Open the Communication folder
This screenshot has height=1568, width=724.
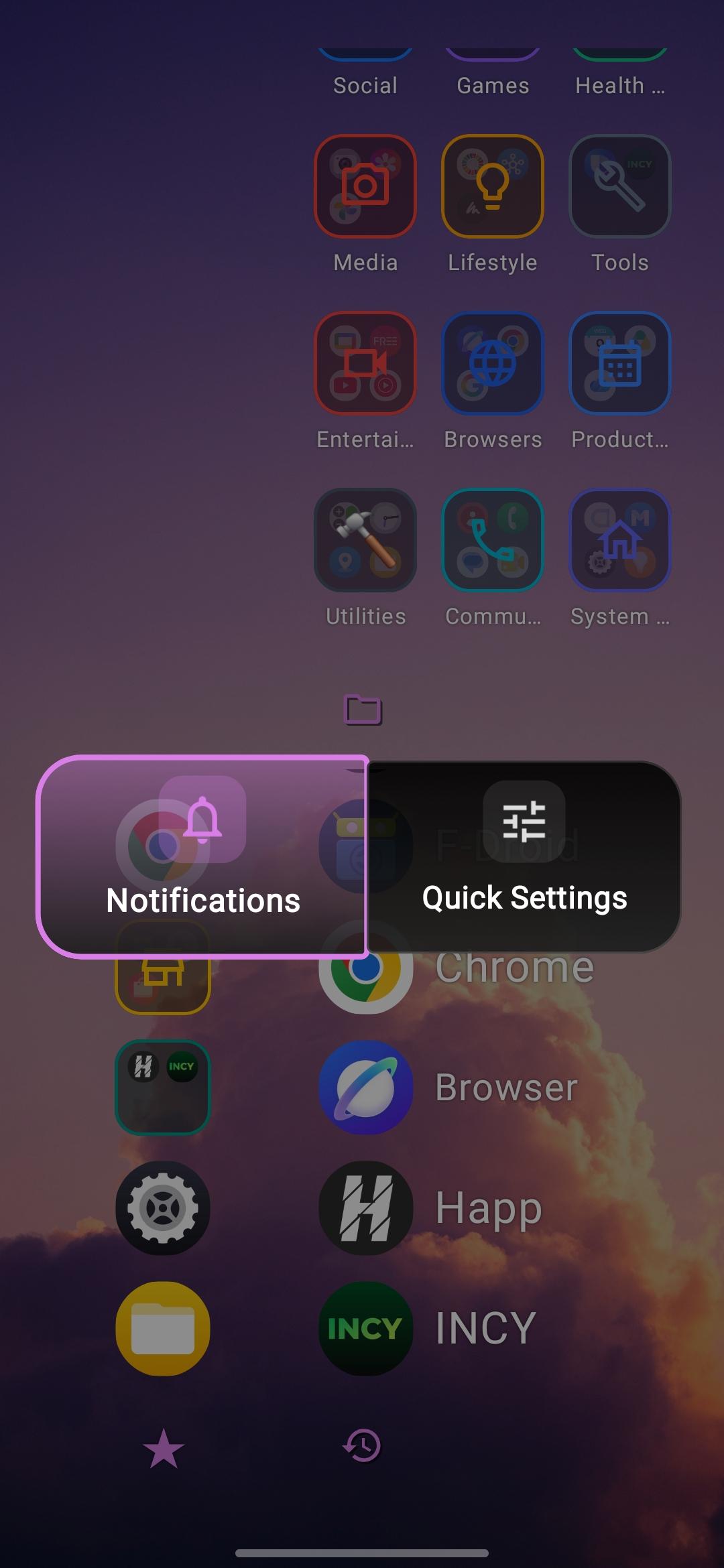493,558
